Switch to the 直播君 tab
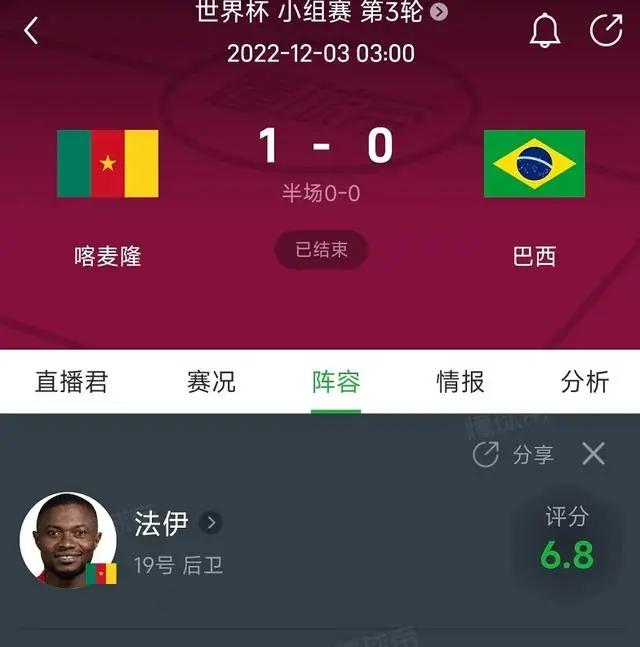 pyautogui.click(x=71, y=381)
